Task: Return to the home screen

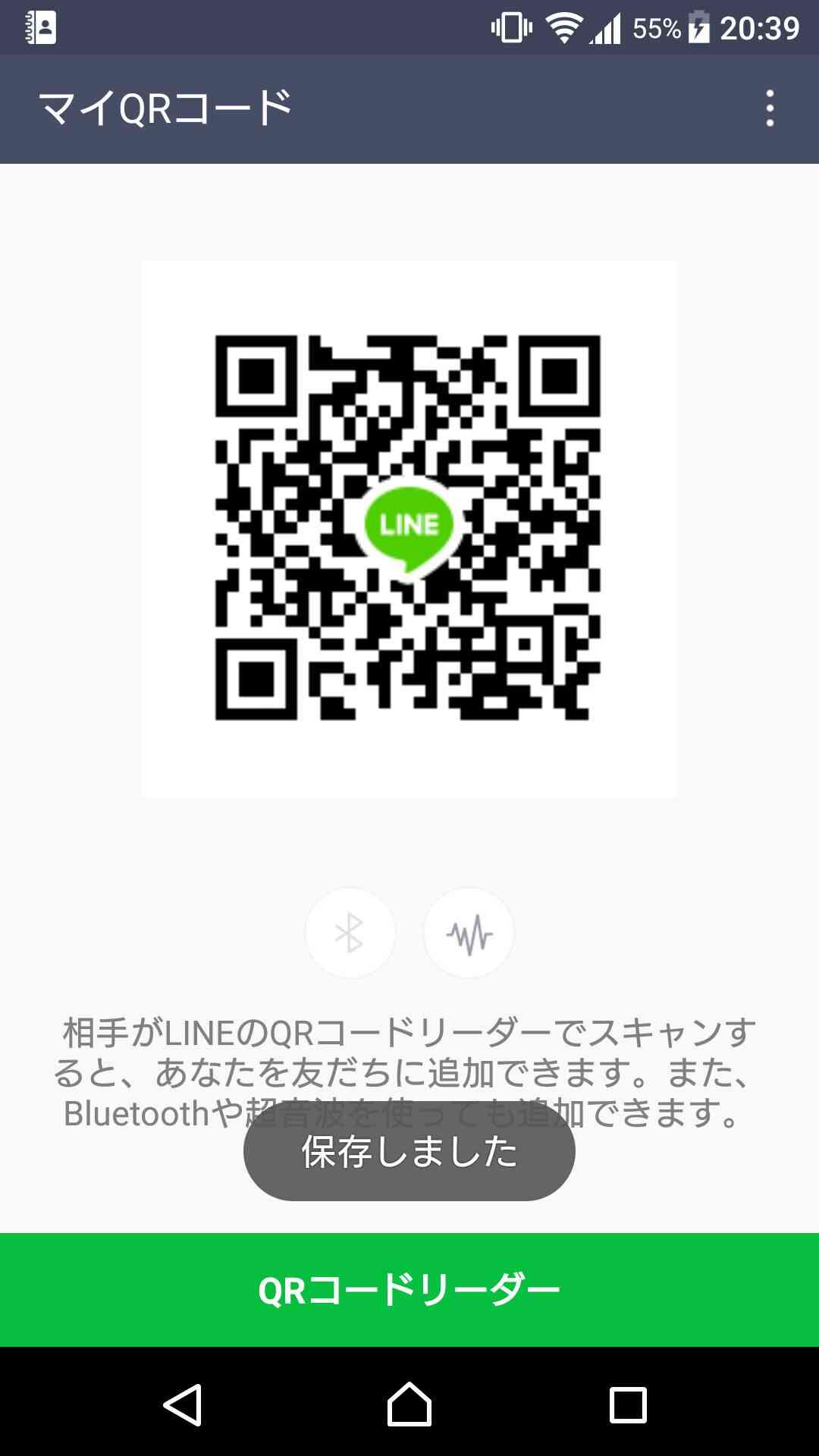Action: coord(409,1404)
